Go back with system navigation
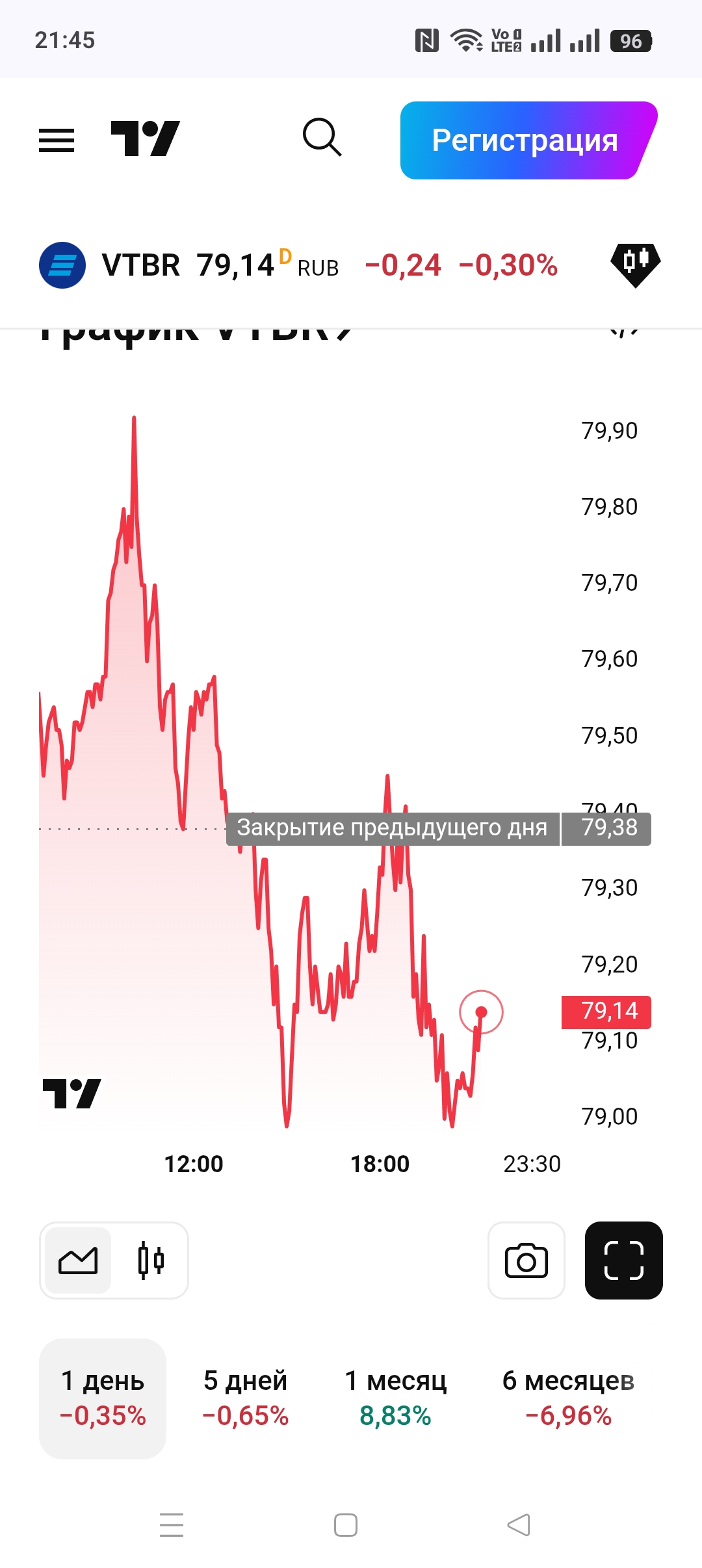The width and height of the screenshot is (702, 1568). pyautogui.click(x=519, y=1524)
